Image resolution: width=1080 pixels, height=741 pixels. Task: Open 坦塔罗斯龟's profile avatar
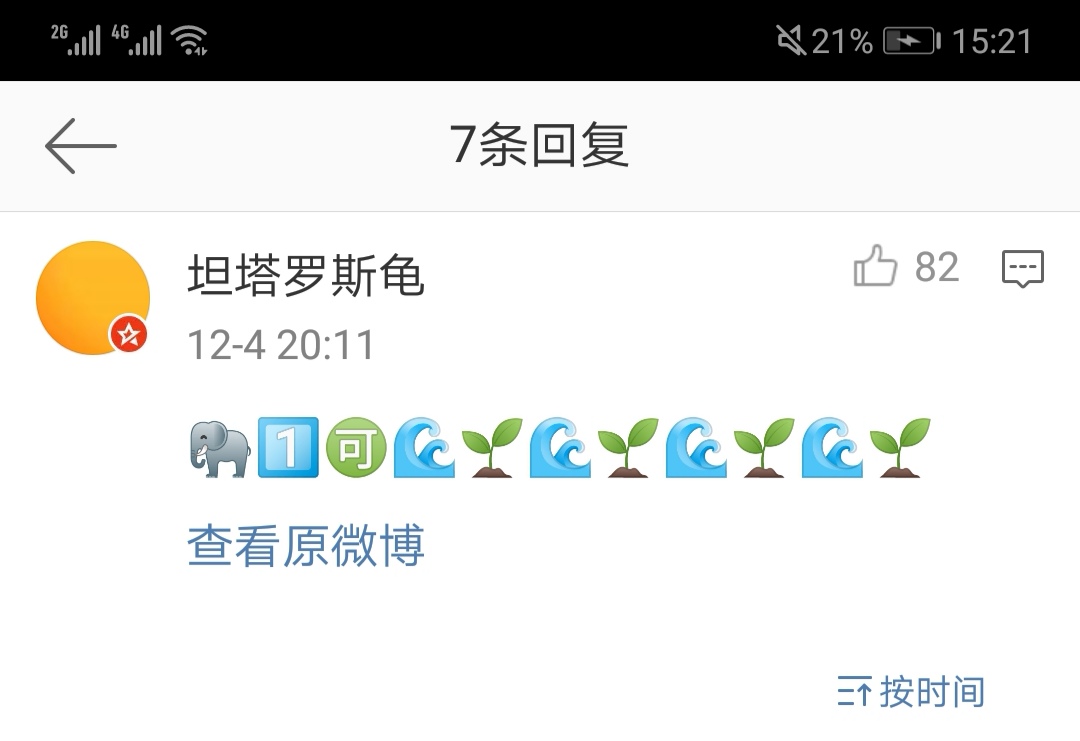[93, 298]
